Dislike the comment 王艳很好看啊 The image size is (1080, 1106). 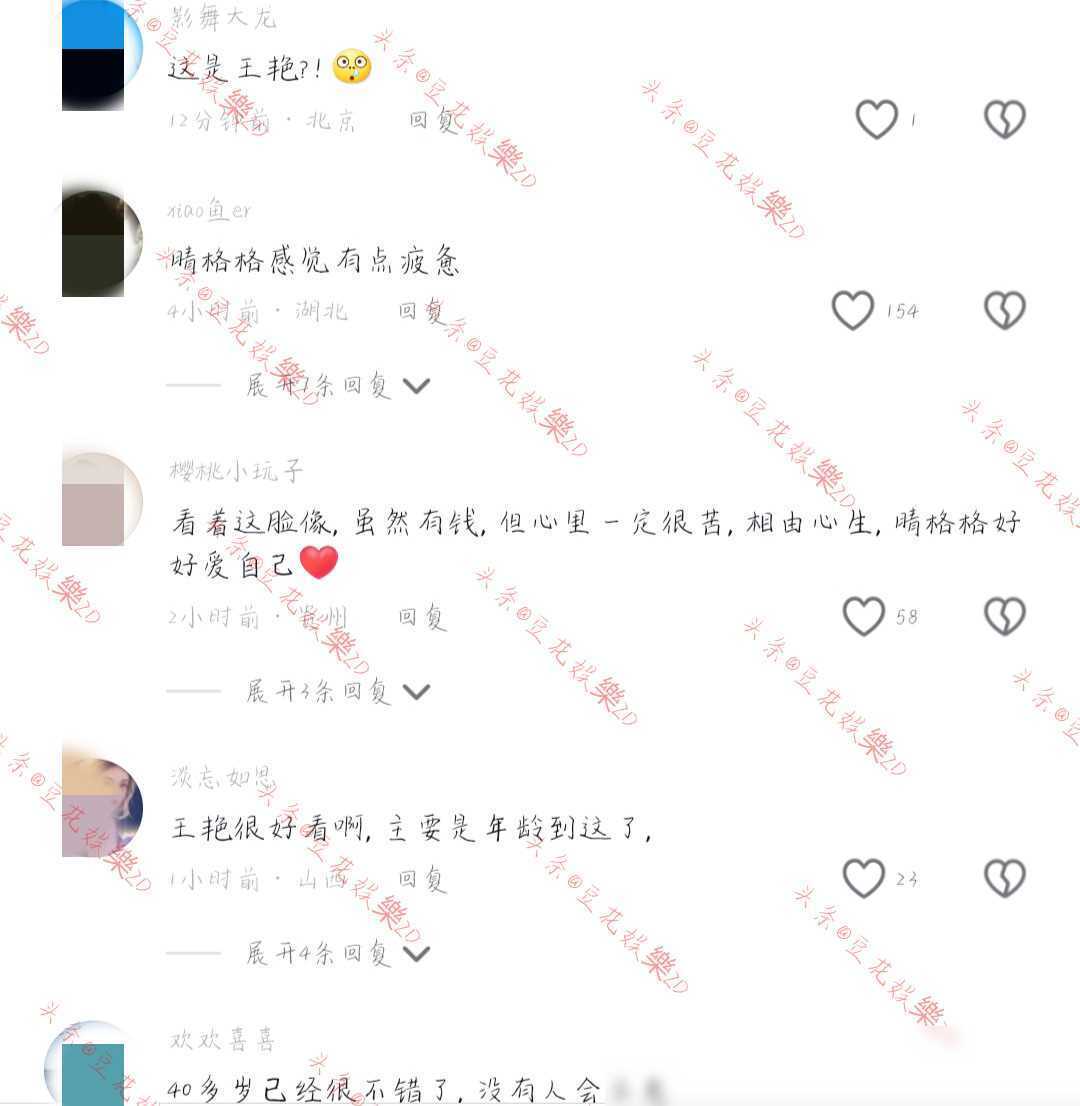click(1004, 879)
